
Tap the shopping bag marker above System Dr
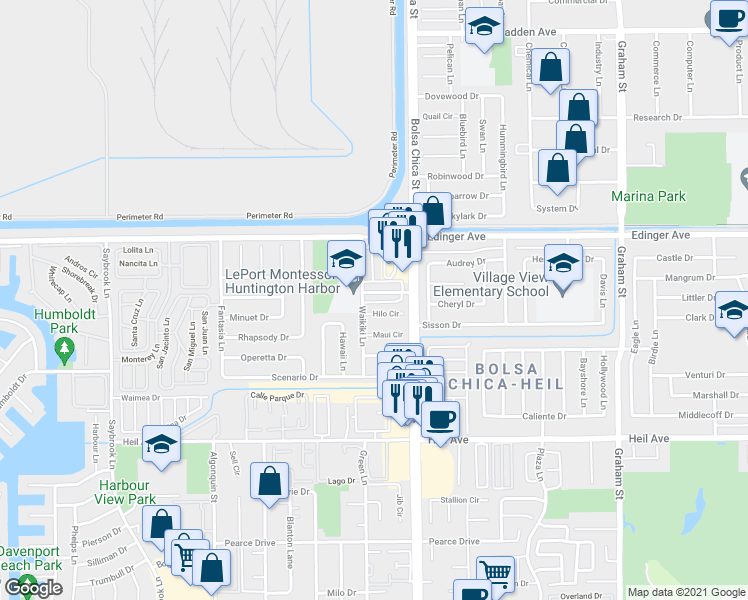click(x=557, y=168)
